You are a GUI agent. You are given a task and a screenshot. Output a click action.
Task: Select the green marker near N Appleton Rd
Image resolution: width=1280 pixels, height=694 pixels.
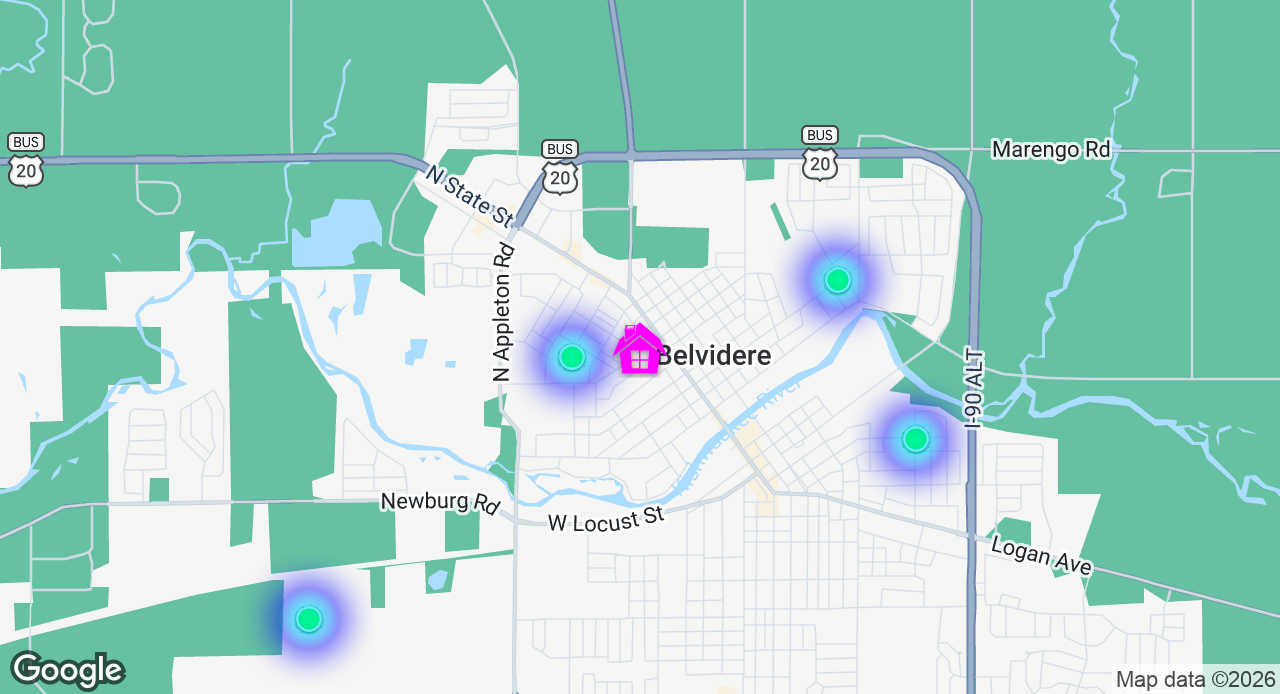(571, 357)
